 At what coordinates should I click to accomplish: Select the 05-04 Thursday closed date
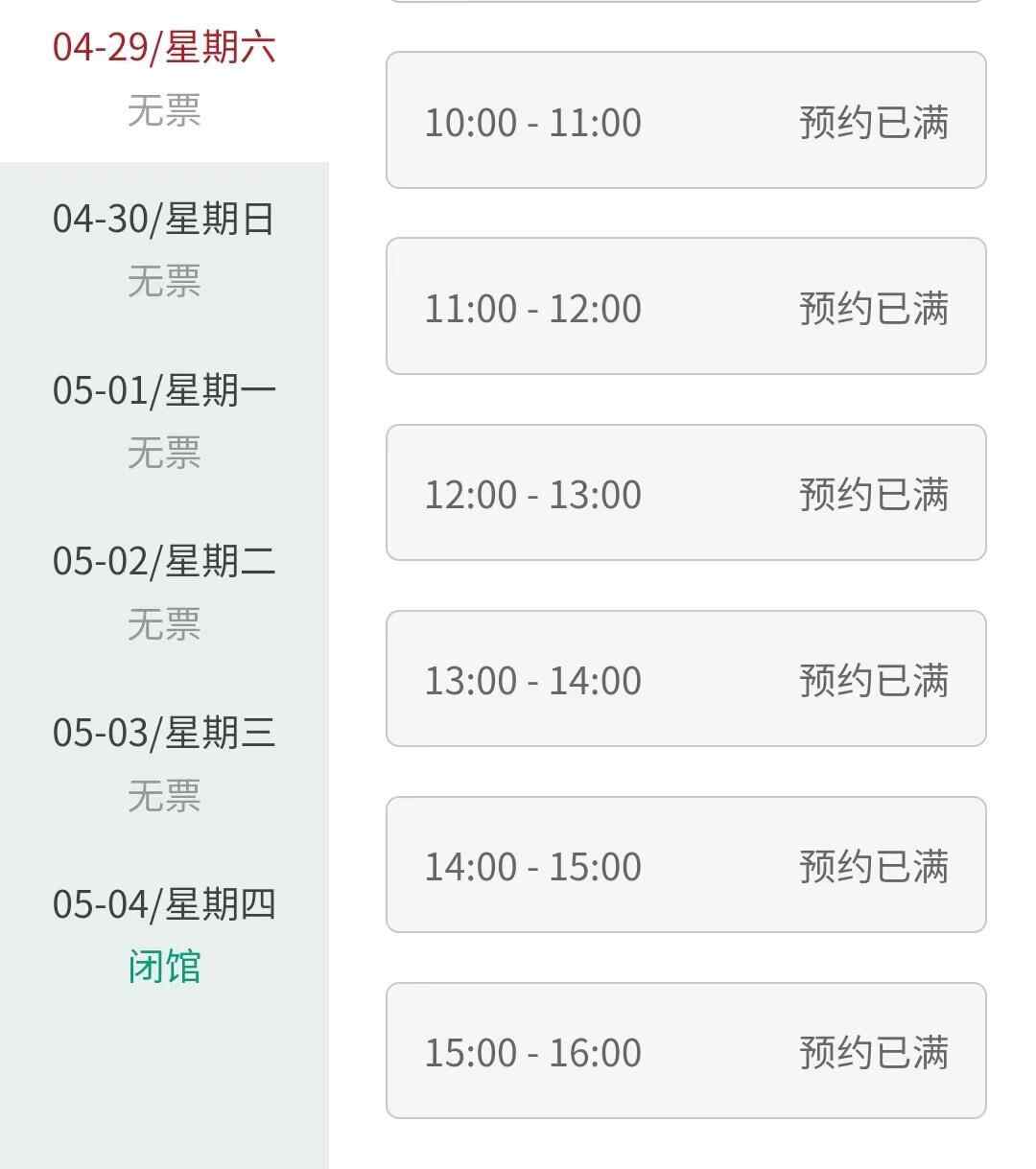point(164,934)
